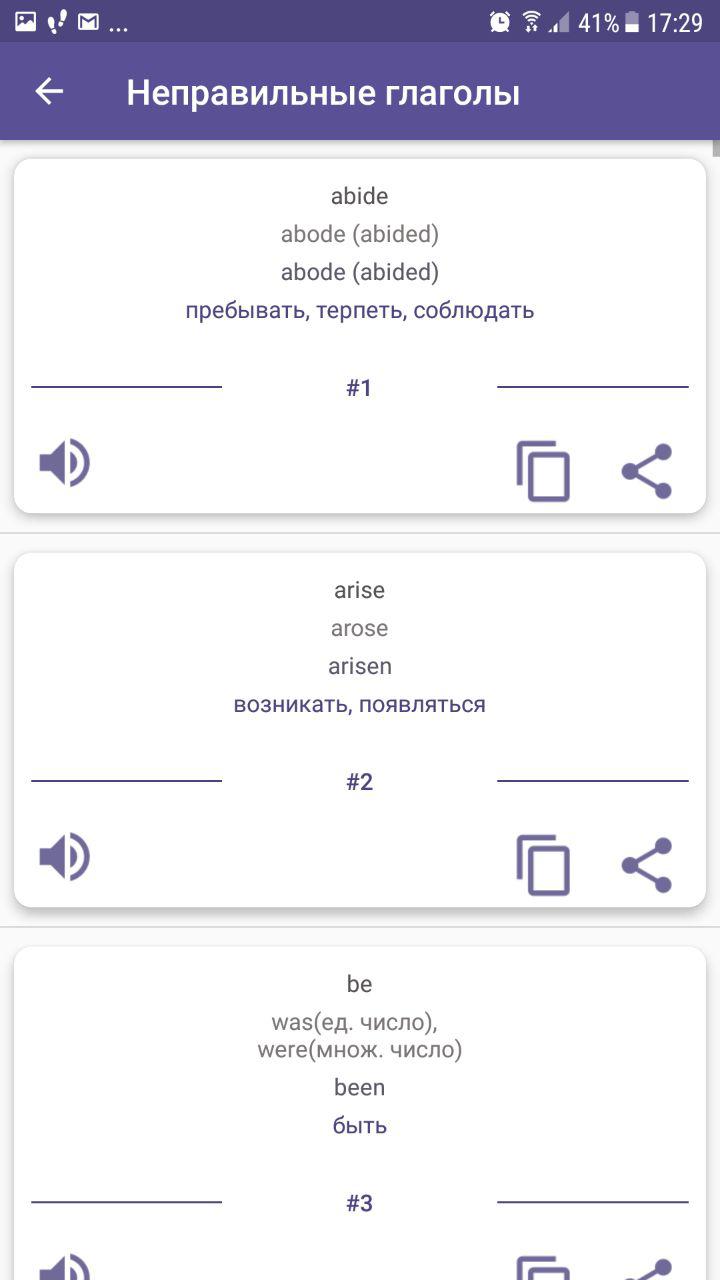Select the translation возникать, появляться
Image resolution: width=720 pixels, height=1280 pixels.
click(x=360, y=703)
